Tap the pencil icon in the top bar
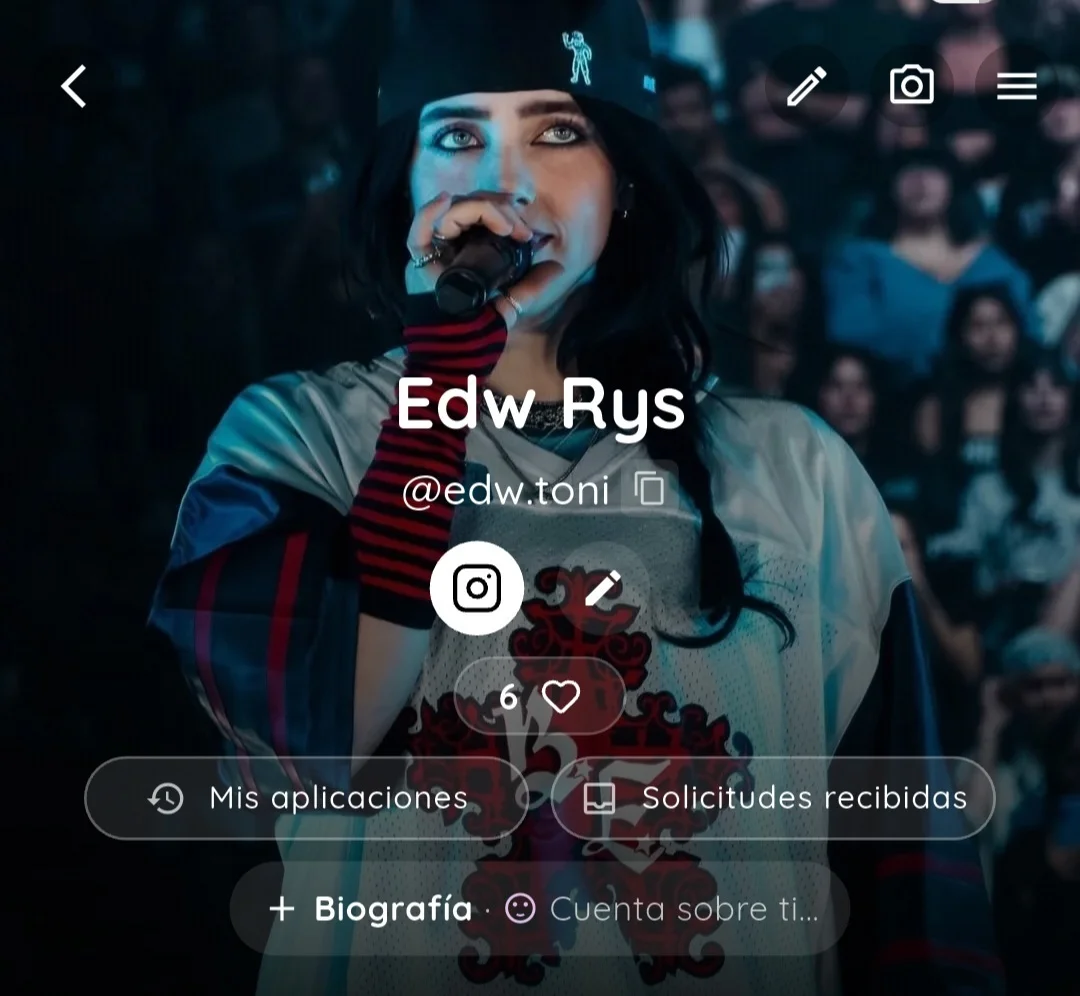Viewport: 1080px width, 996px height. (806, 87)
